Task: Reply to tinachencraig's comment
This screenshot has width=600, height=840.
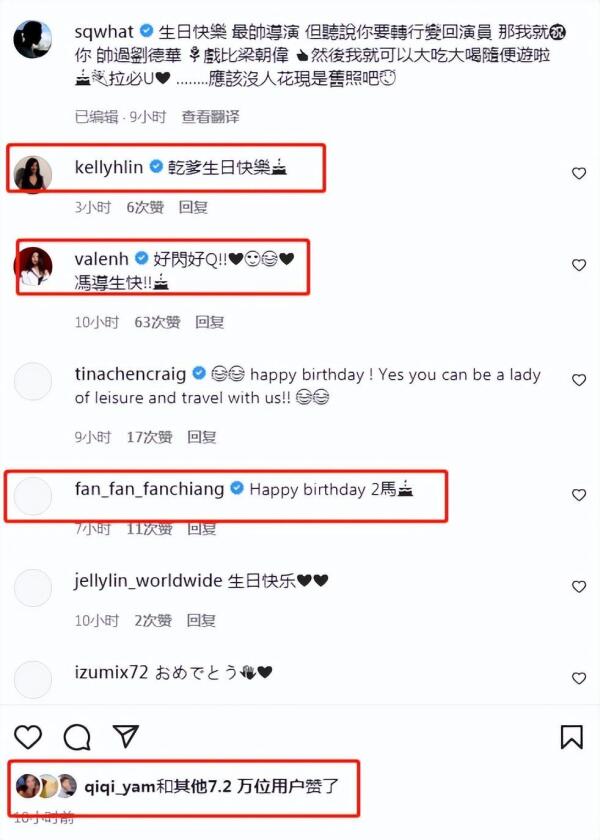Action: coord(202,437)
